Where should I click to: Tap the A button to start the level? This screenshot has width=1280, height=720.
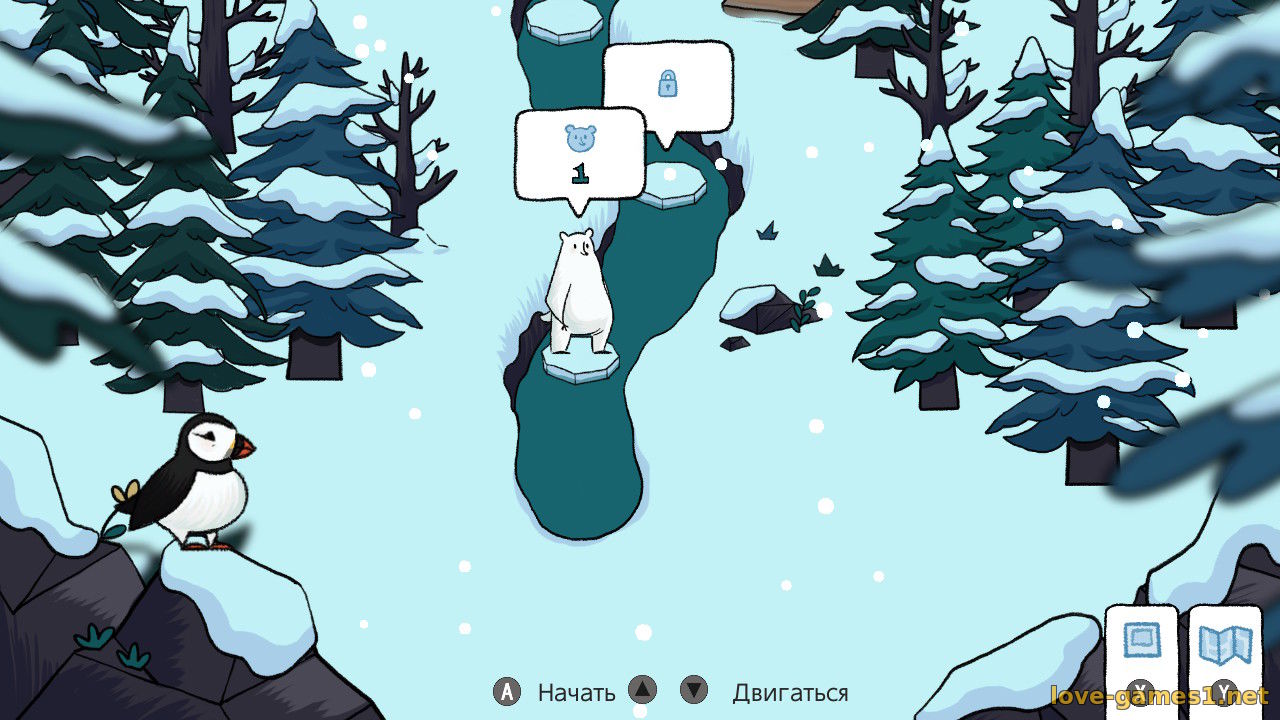tap(507, 691)
